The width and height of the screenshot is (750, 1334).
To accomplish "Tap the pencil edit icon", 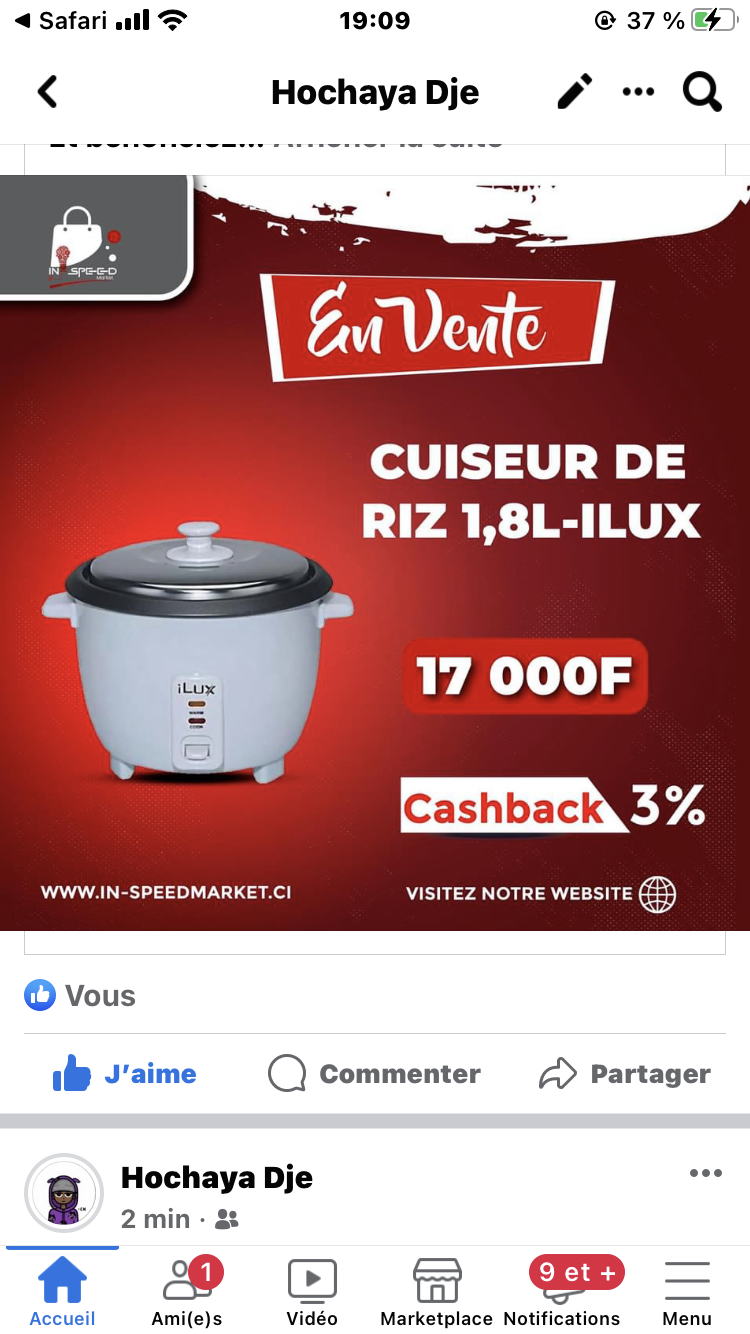I will (x=574, y=92).
